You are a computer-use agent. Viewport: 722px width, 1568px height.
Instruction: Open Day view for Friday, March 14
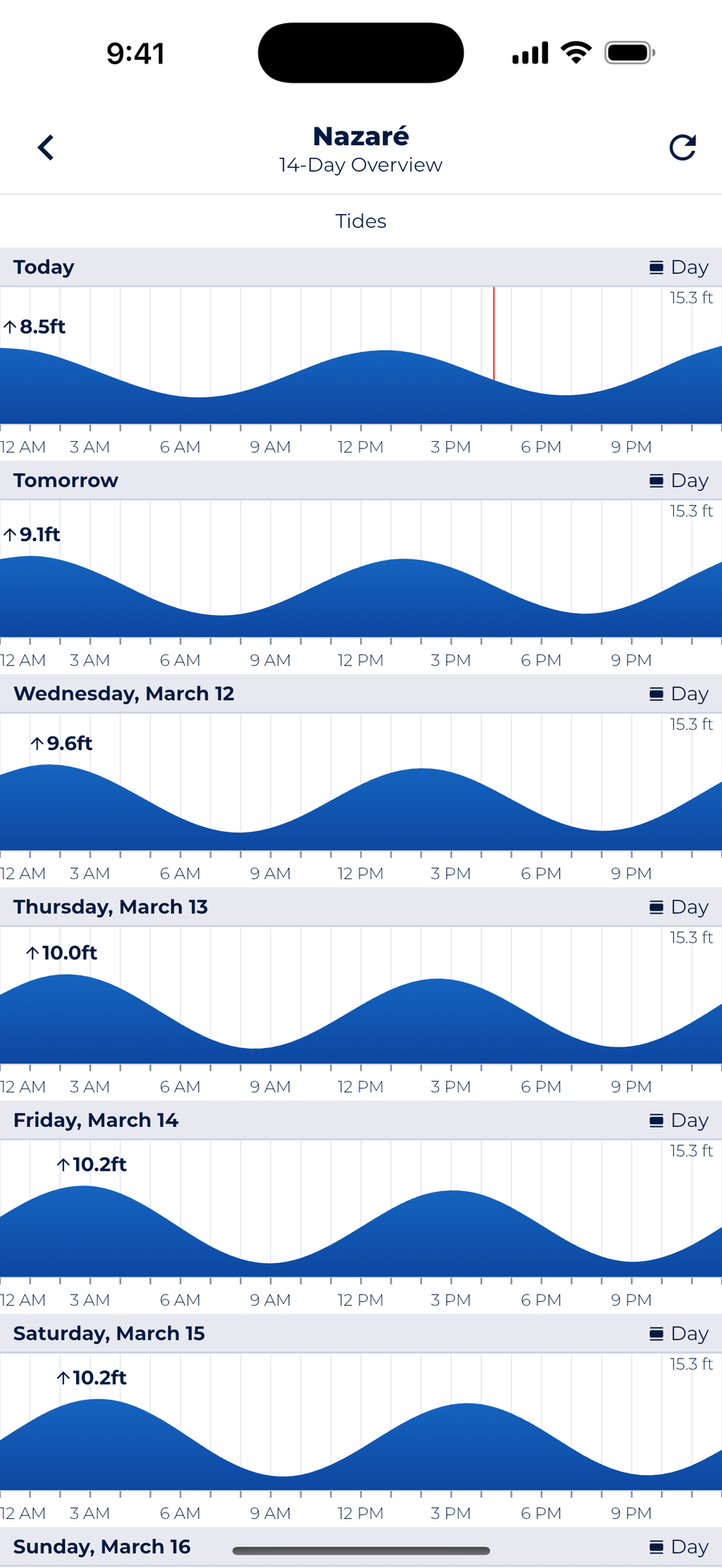[679, 1120]
